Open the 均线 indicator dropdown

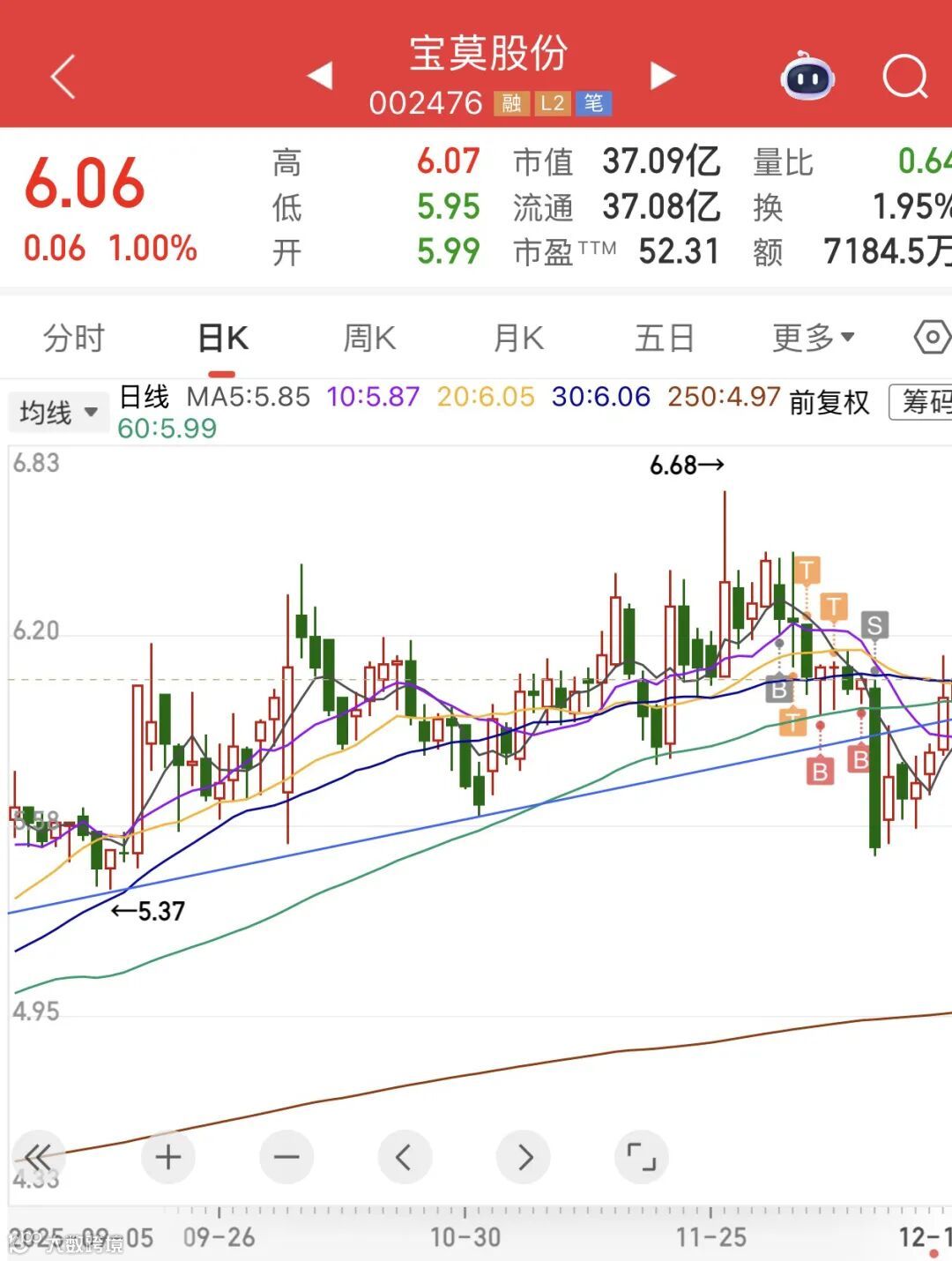(58, 412)
